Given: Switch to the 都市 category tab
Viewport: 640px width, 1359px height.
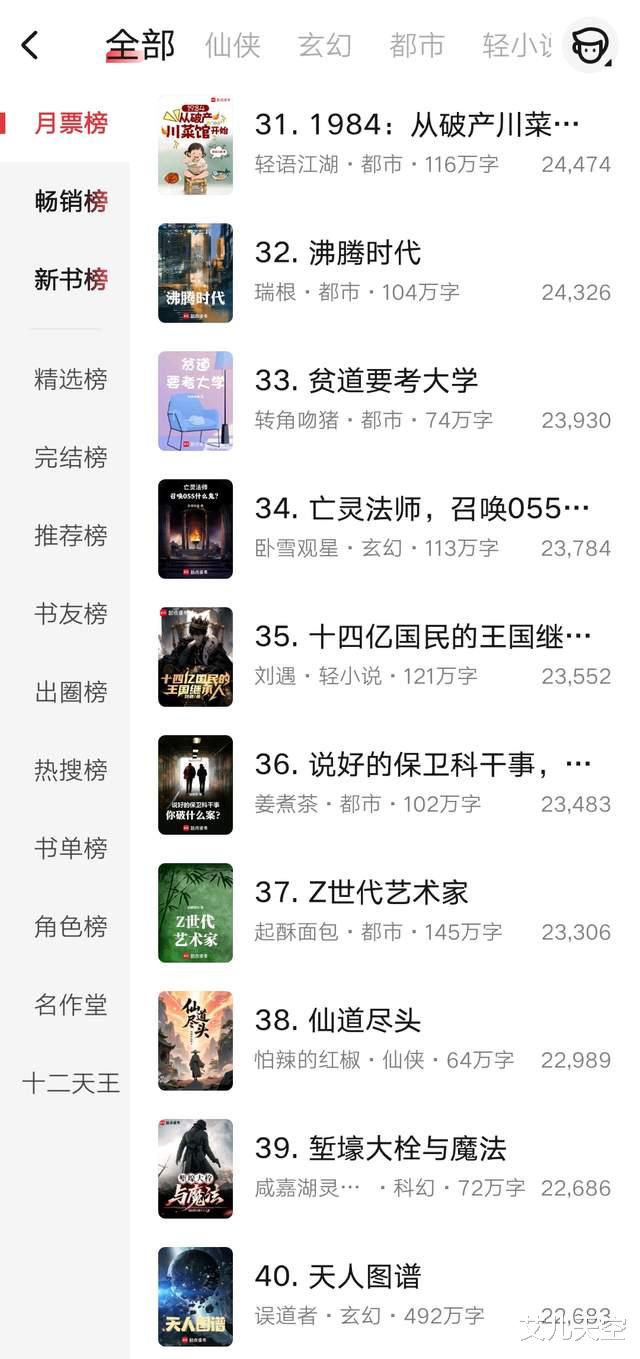Looking at the screenshot, I should click(x=417, y=45).
